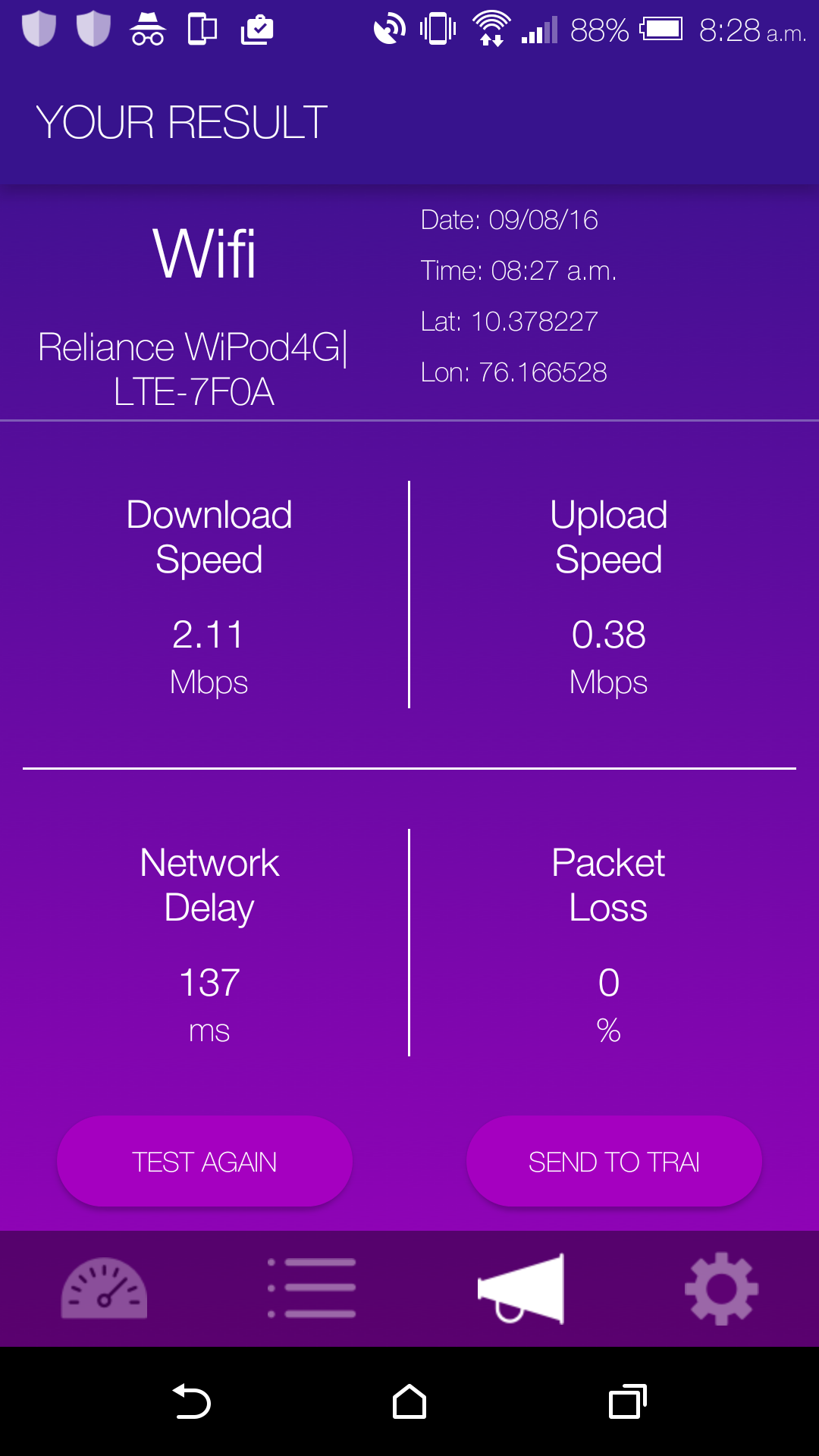
Task: Tap the TEST AGAIN button
Action: 205,1161
